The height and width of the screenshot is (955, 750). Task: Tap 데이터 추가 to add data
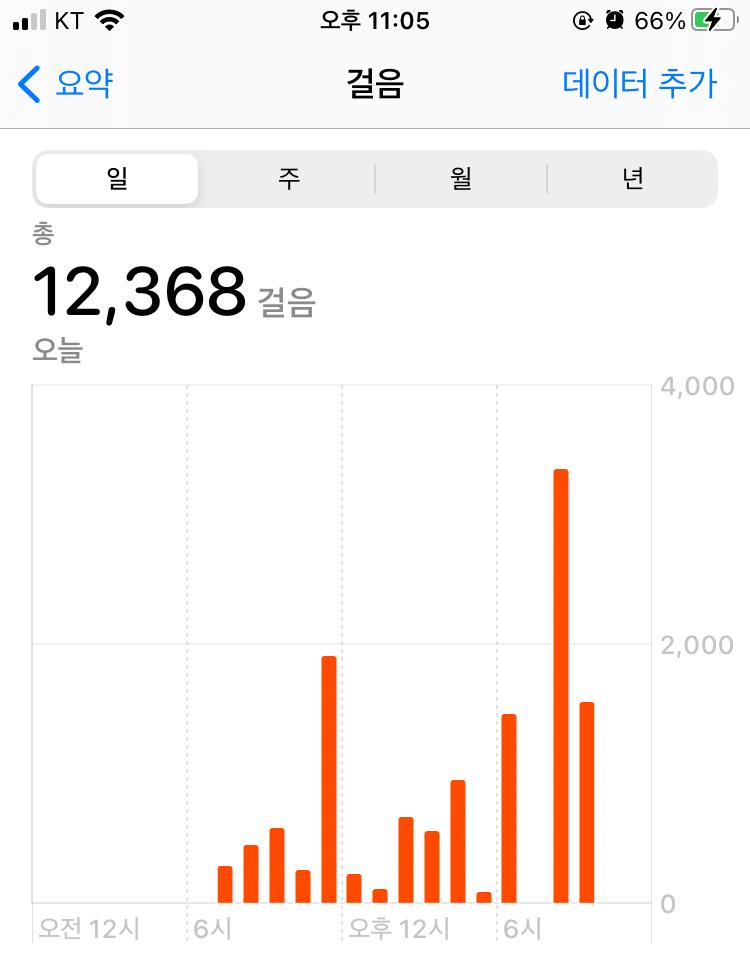pos(639,84)
